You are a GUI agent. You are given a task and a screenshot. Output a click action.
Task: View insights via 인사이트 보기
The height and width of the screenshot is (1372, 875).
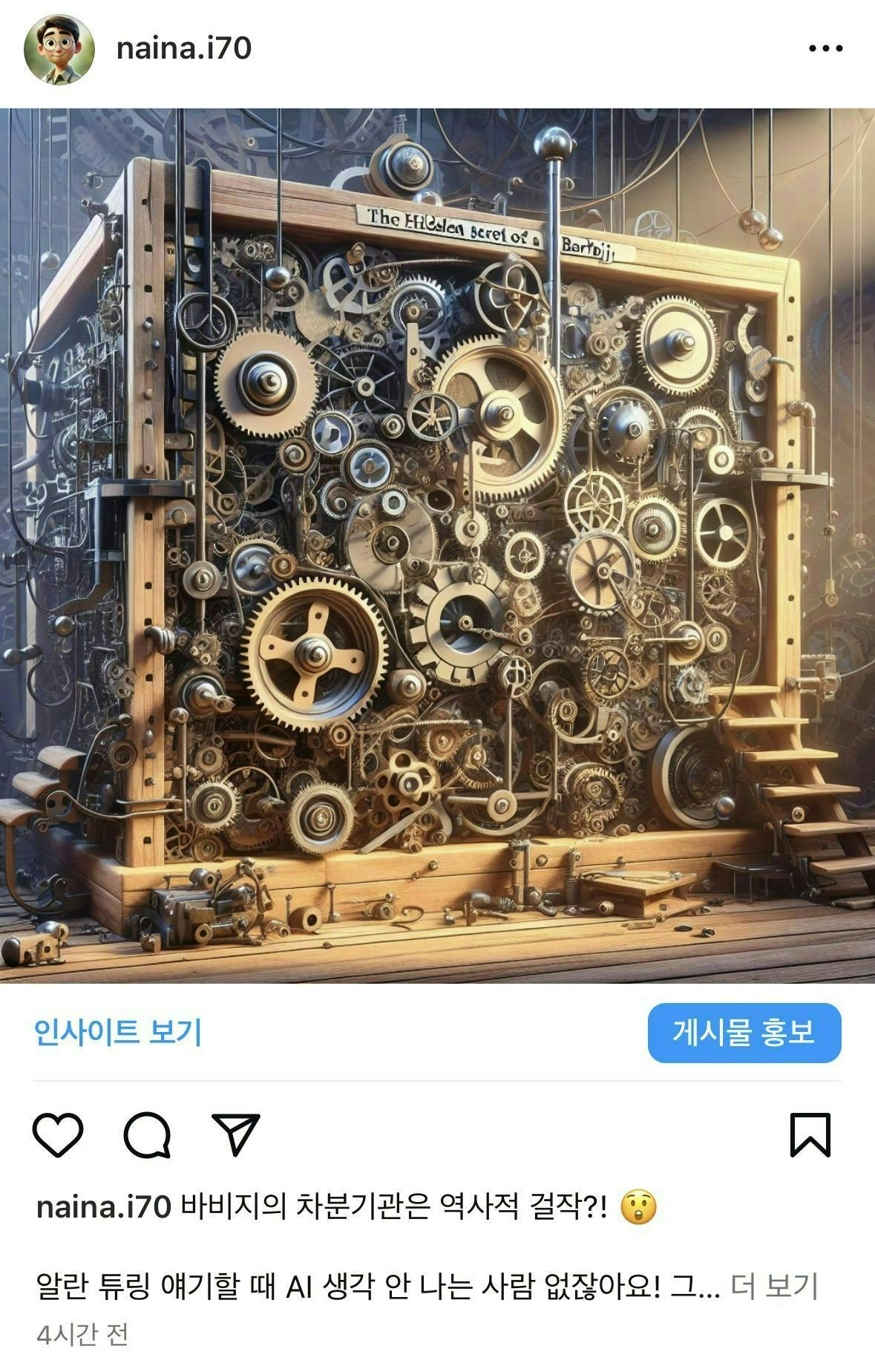pyautogui.click(x=117, y=1033)
